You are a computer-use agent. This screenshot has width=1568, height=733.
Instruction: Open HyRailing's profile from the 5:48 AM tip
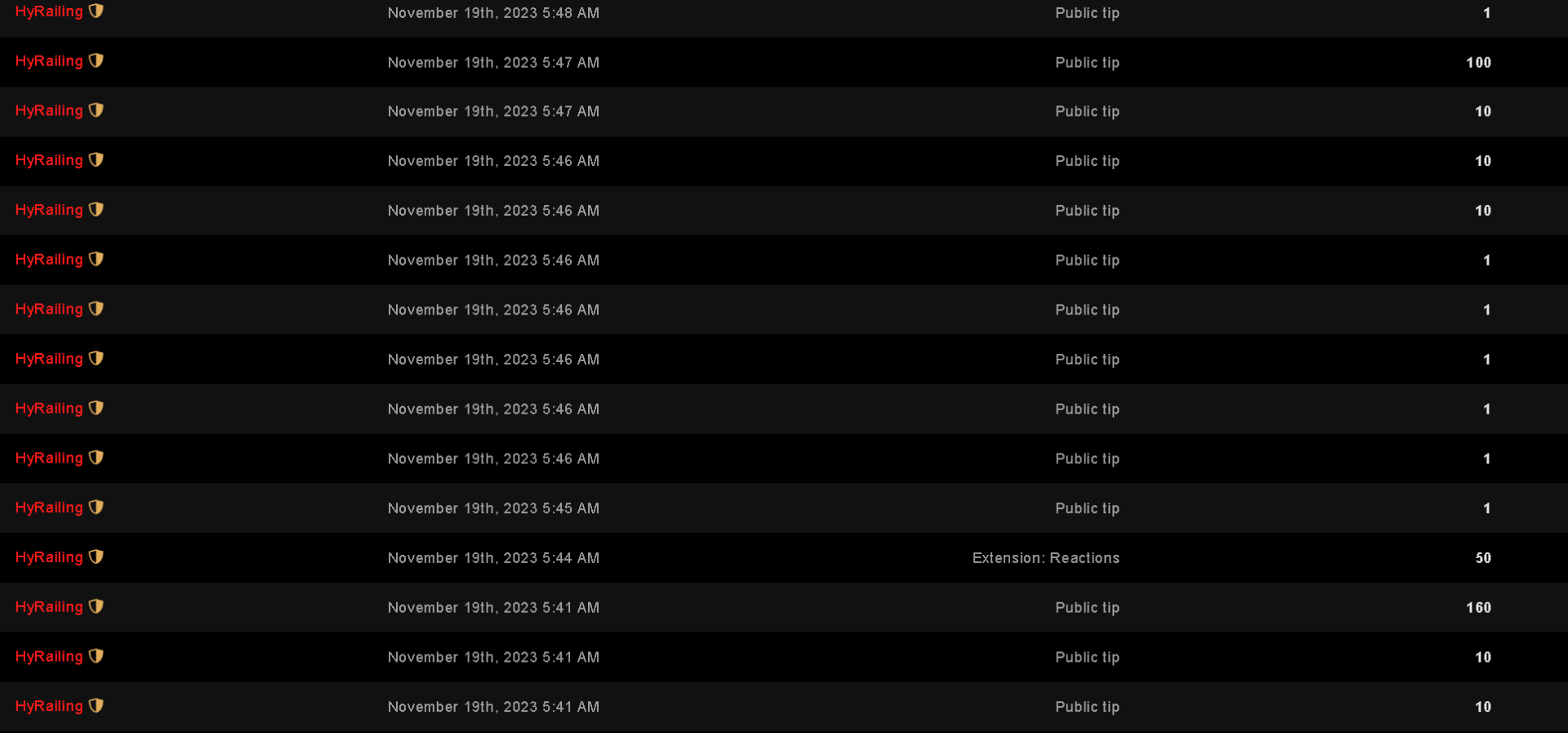[49, 11]
